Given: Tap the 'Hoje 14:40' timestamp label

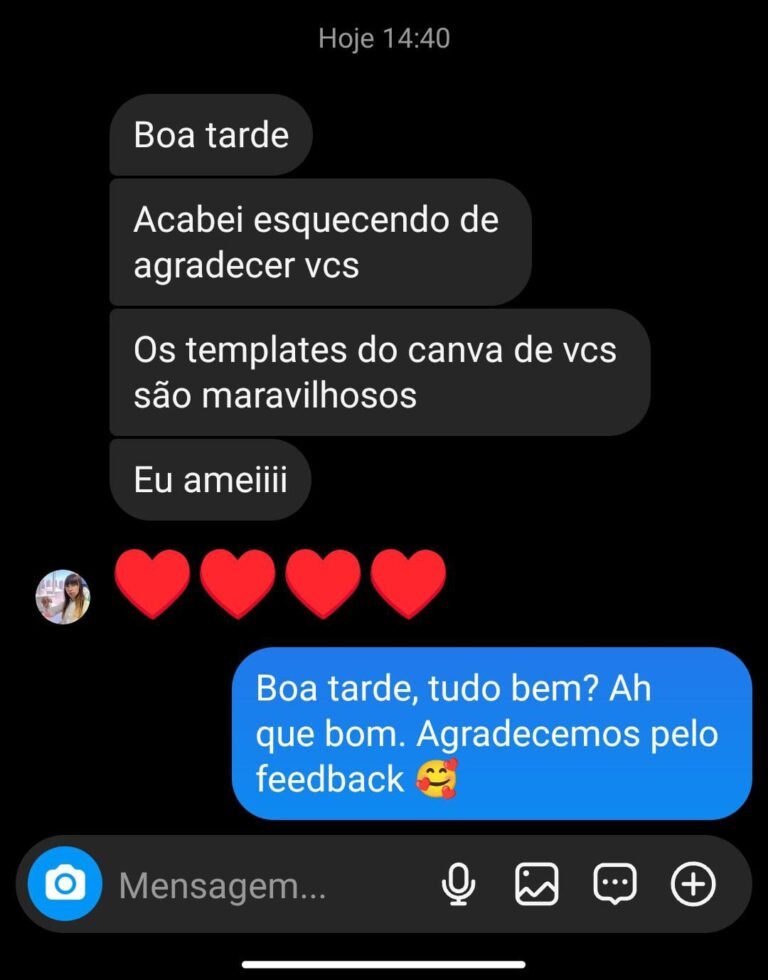Looking at the screenshot, I should (x=384, y=39).
